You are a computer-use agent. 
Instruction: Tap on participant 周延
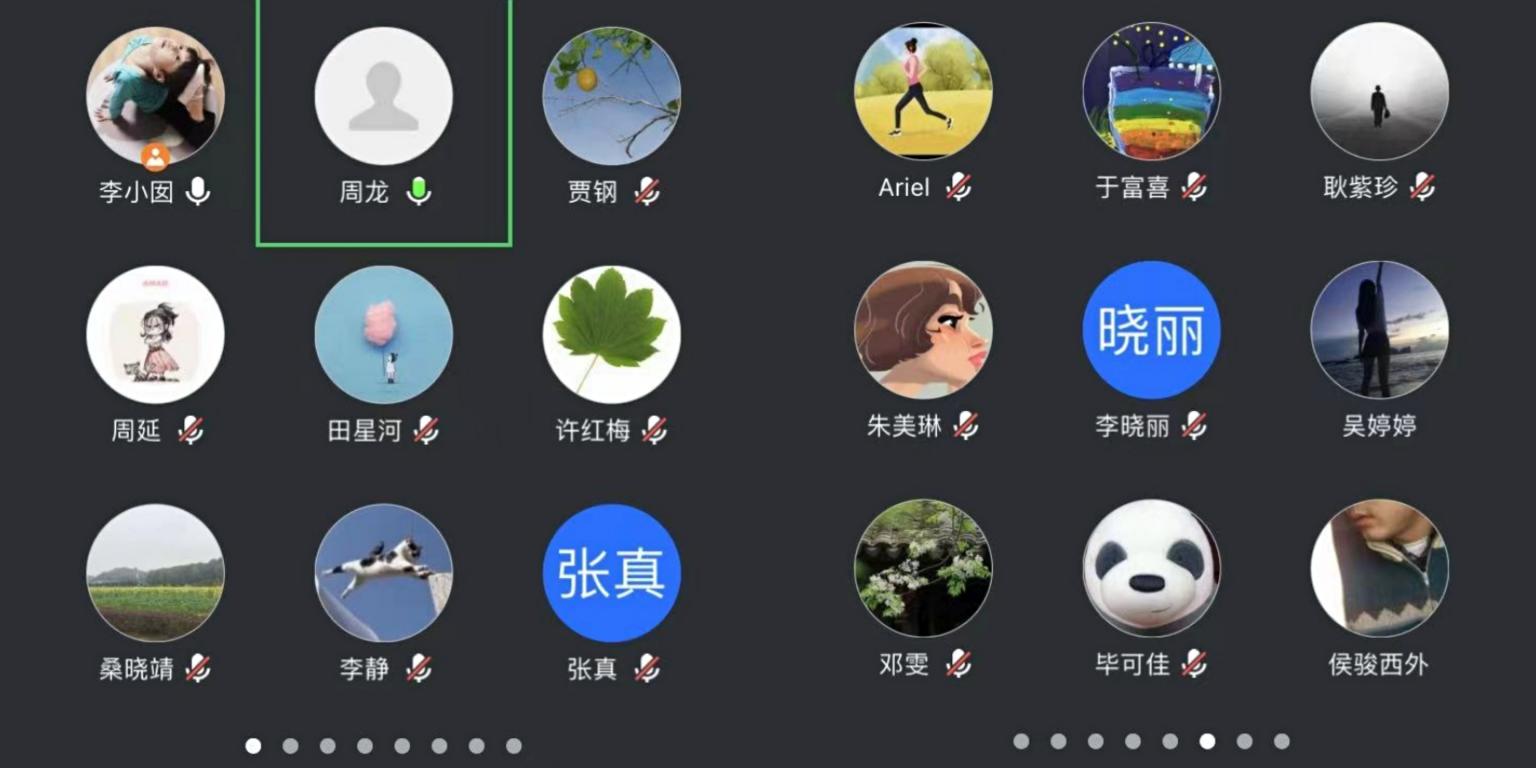155,335
